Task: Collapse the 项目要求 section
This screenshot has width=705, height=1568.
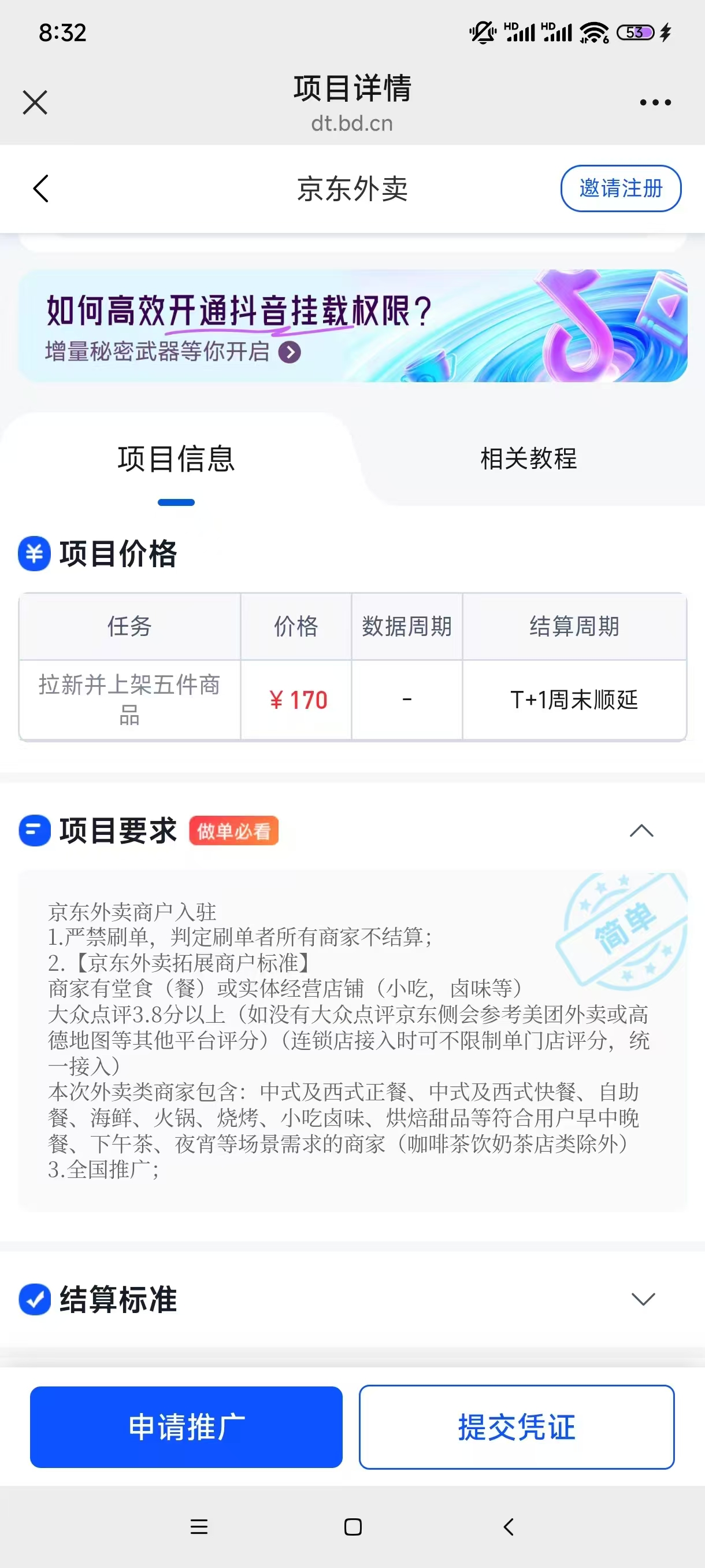Action: pos(641,831)
